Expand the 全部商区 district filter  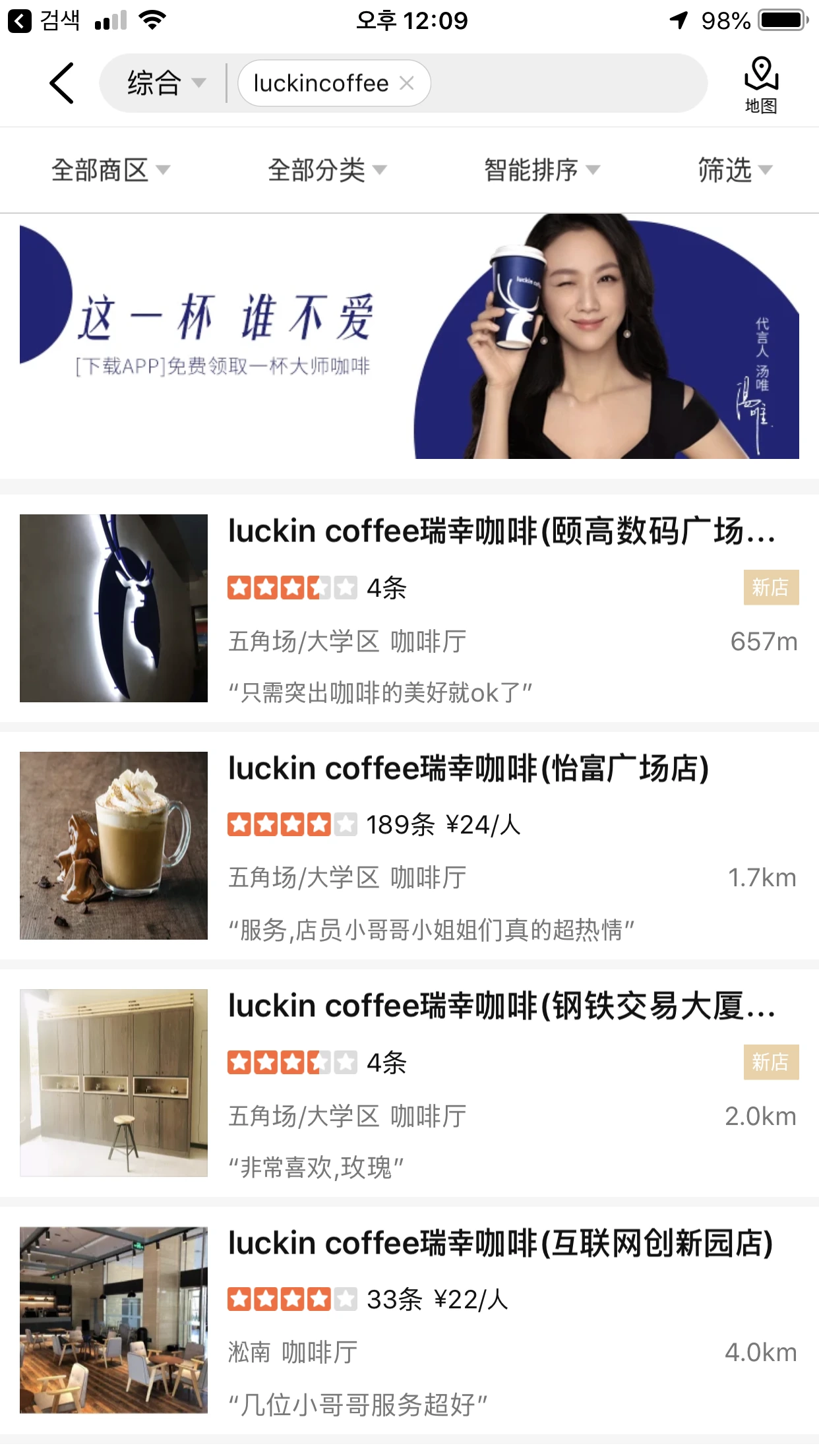point(110,170)
